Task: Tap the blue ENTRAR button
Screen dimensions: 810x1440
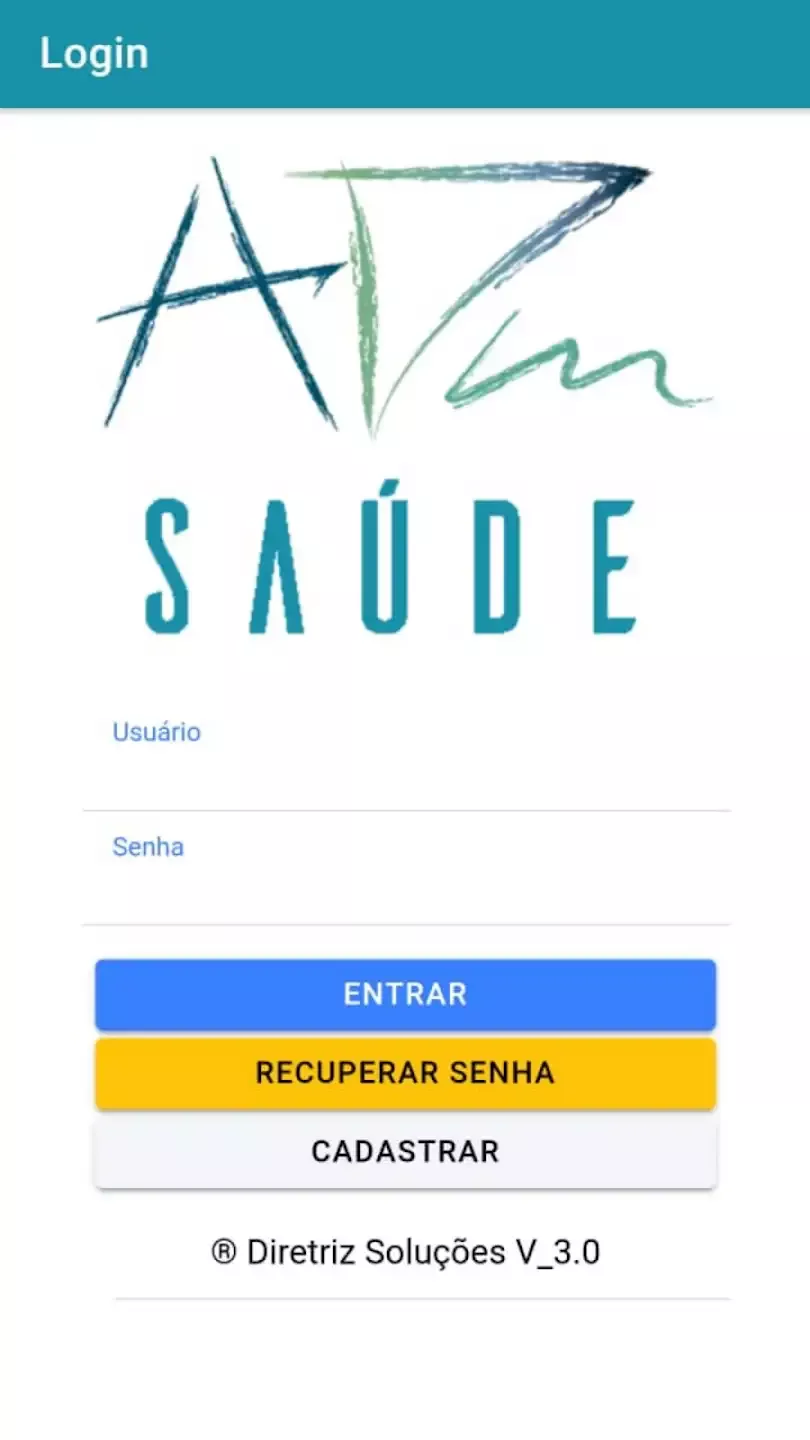Action: [405, 994]
